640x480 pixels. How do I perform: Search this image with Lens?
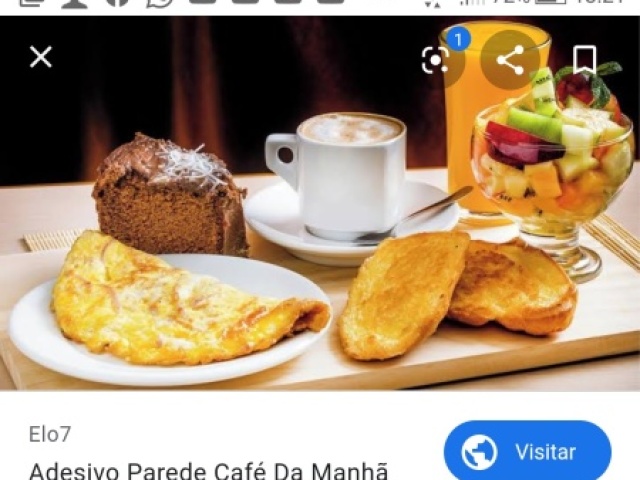coord(435,60)
